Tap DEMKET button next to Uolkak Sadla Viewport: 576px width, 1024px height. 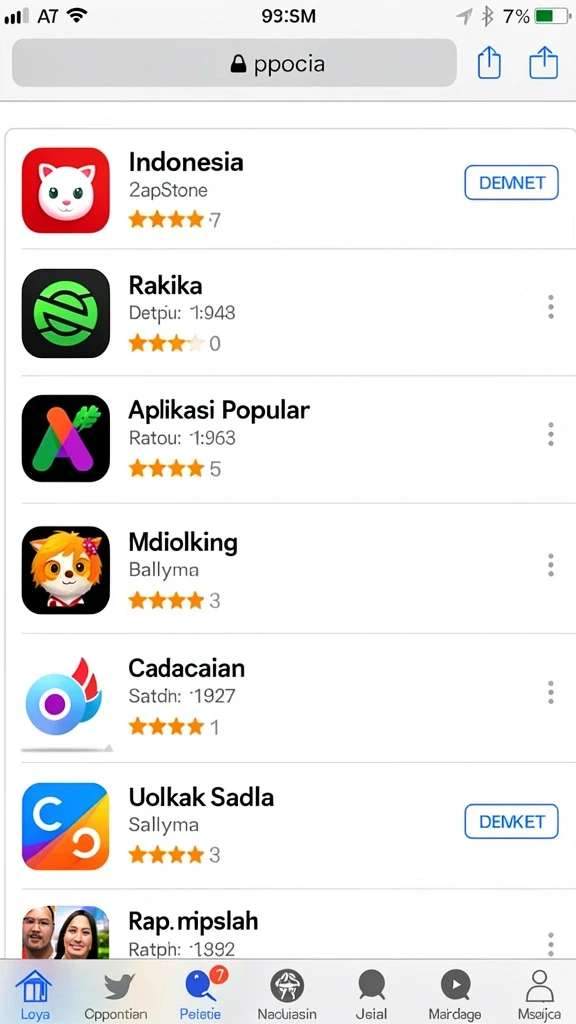click(511, 821)
